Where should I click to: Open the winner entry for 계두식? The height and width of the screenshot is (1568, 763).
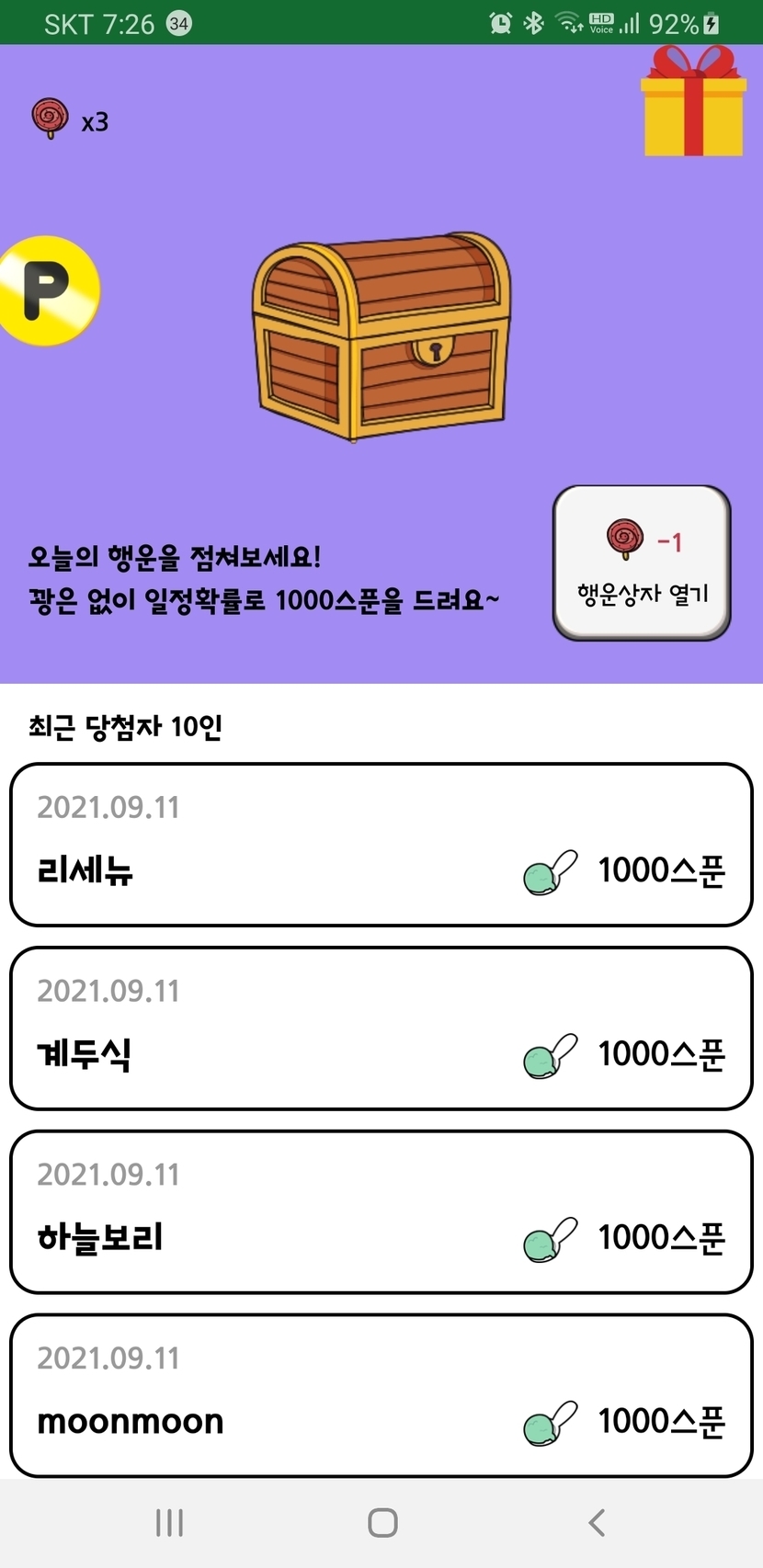click(x=381, y=1026)
